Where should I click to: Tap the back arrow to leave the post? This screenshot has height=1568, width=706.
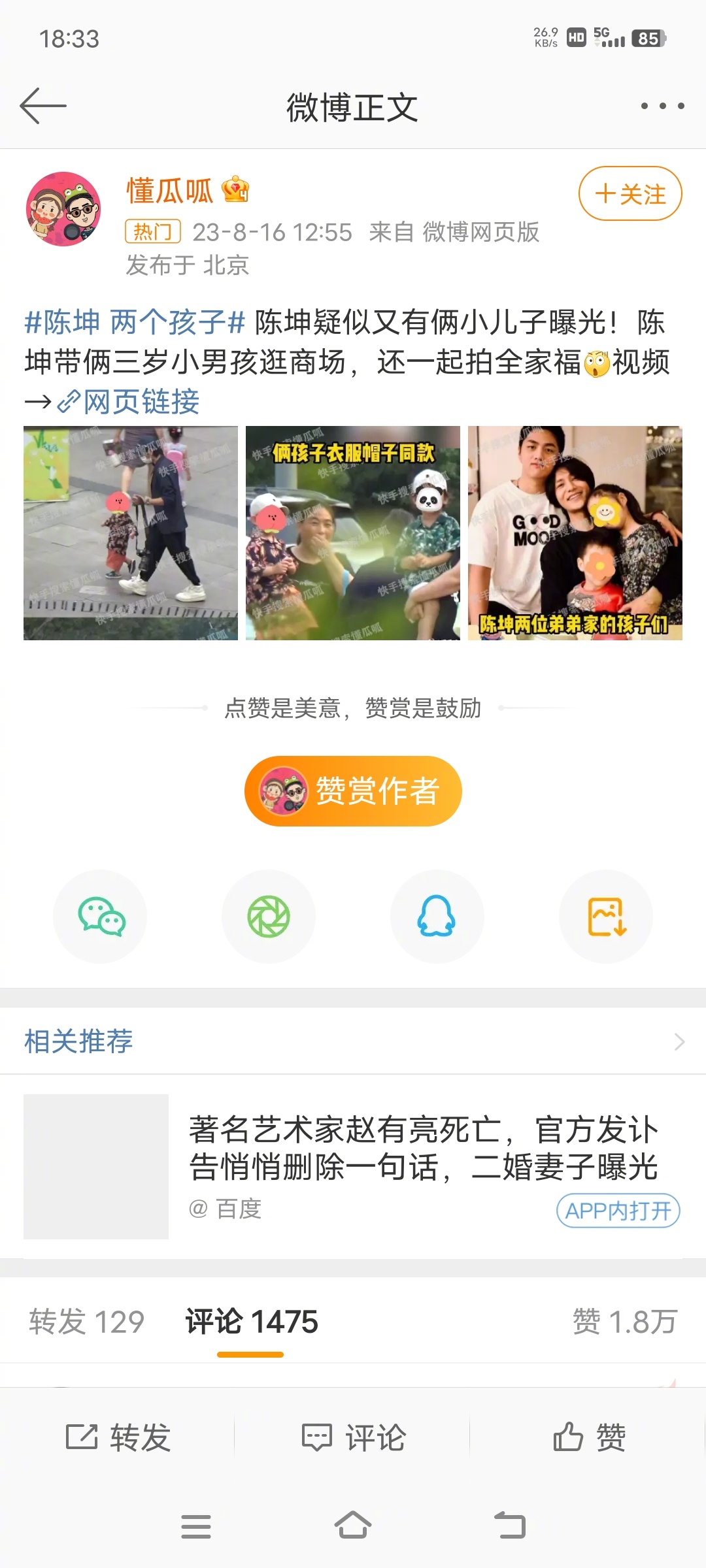click(x=41, y=105)
